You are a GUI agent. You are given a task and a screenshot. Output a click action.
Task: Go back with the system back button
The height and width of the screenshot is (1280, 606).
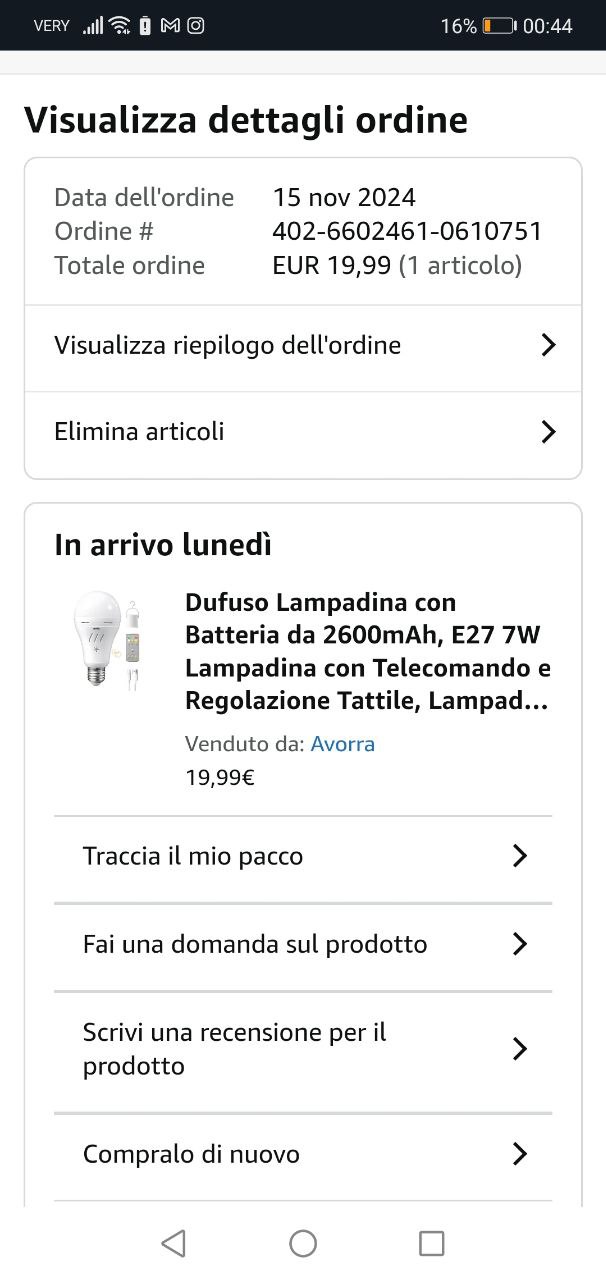173,1243
